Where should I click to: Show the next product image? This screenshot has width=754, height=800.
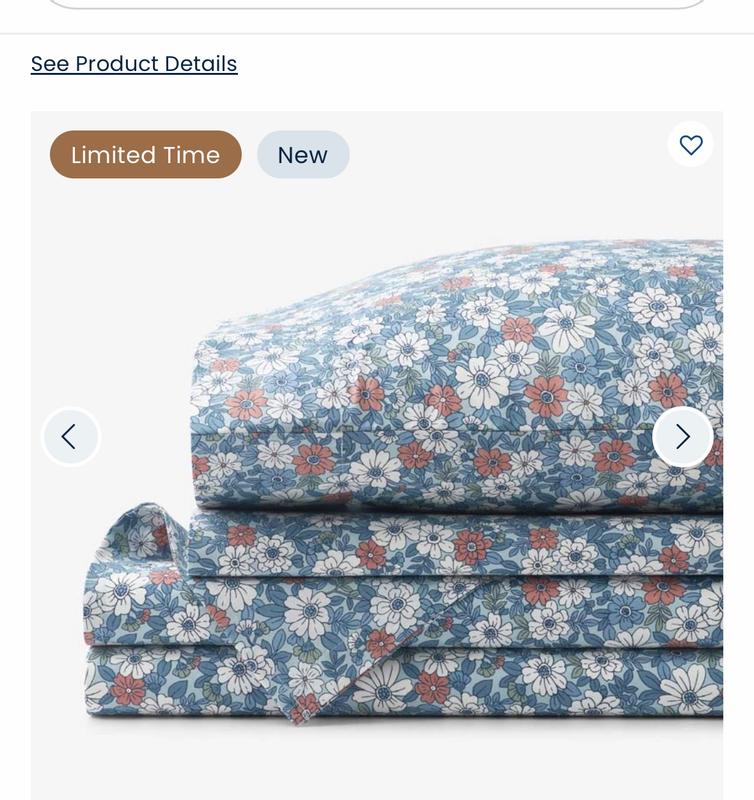click(x=683, y=437)
